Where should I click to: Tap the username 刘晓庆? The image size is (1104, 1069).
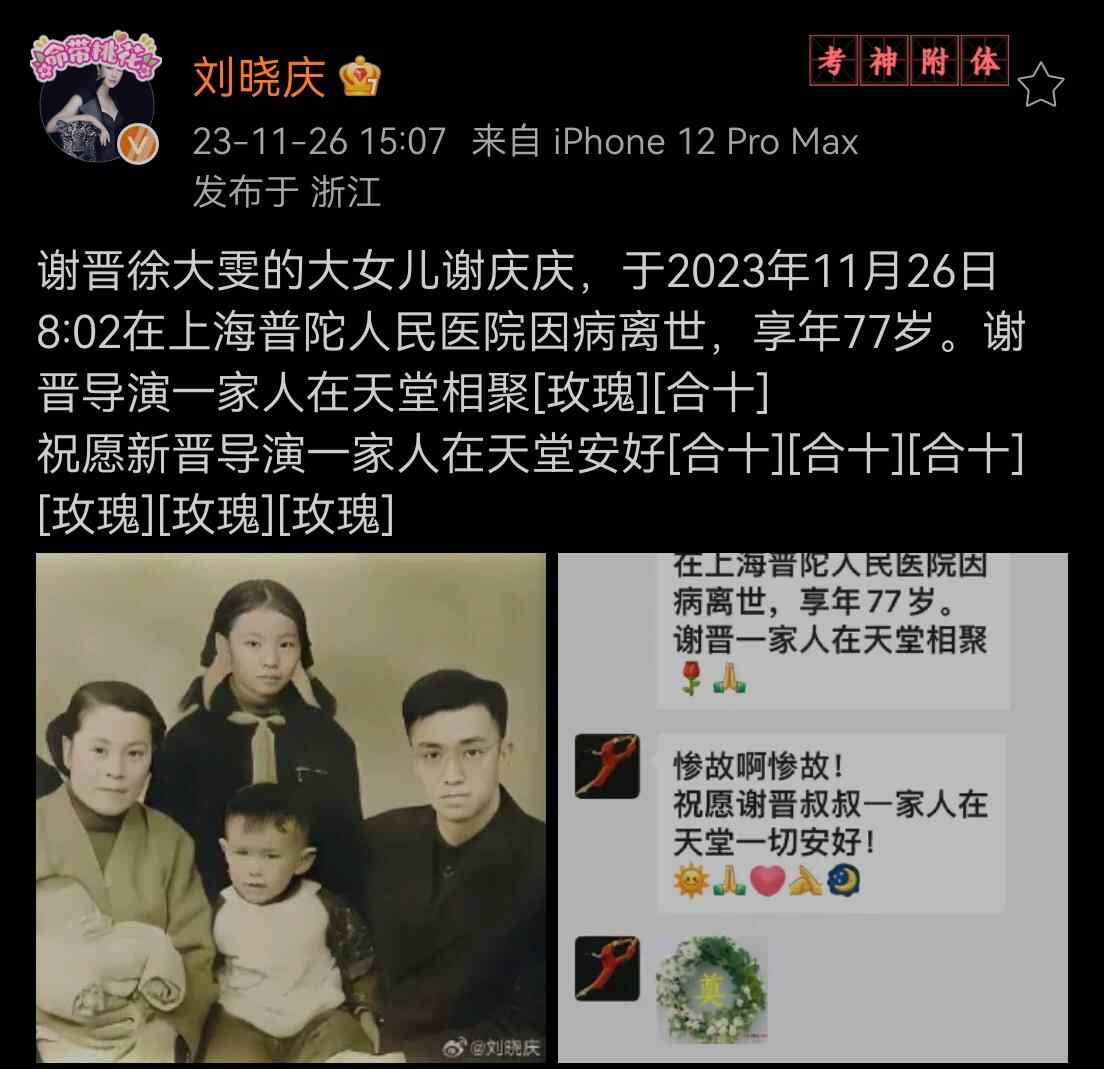coord(259,77)
